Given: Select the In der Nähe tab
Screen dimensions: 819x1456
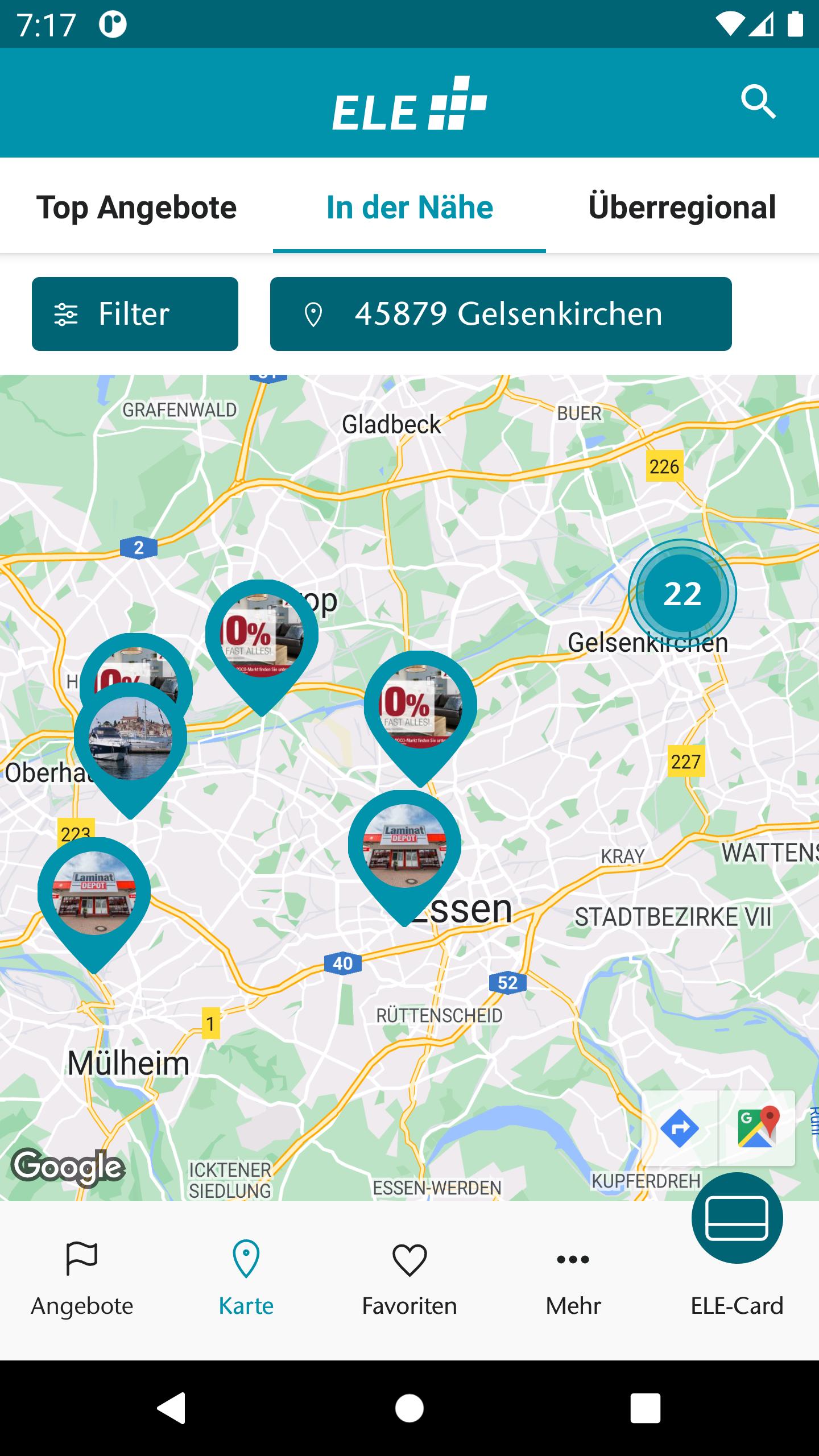Looking at the screenshot, I should pyautogui.click(x=409, y=207).
